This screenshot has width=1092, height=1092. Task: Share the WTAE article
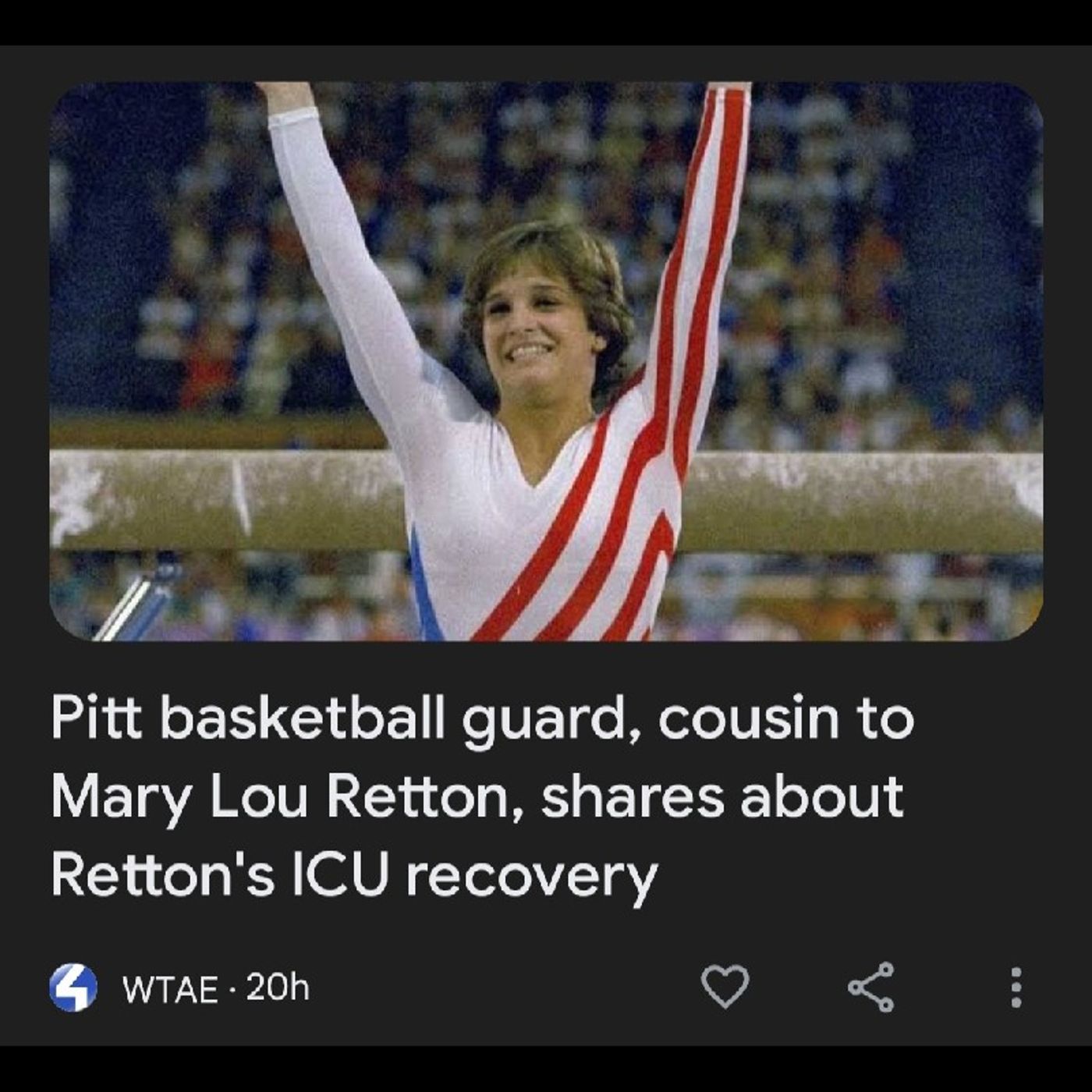[870, 987]
